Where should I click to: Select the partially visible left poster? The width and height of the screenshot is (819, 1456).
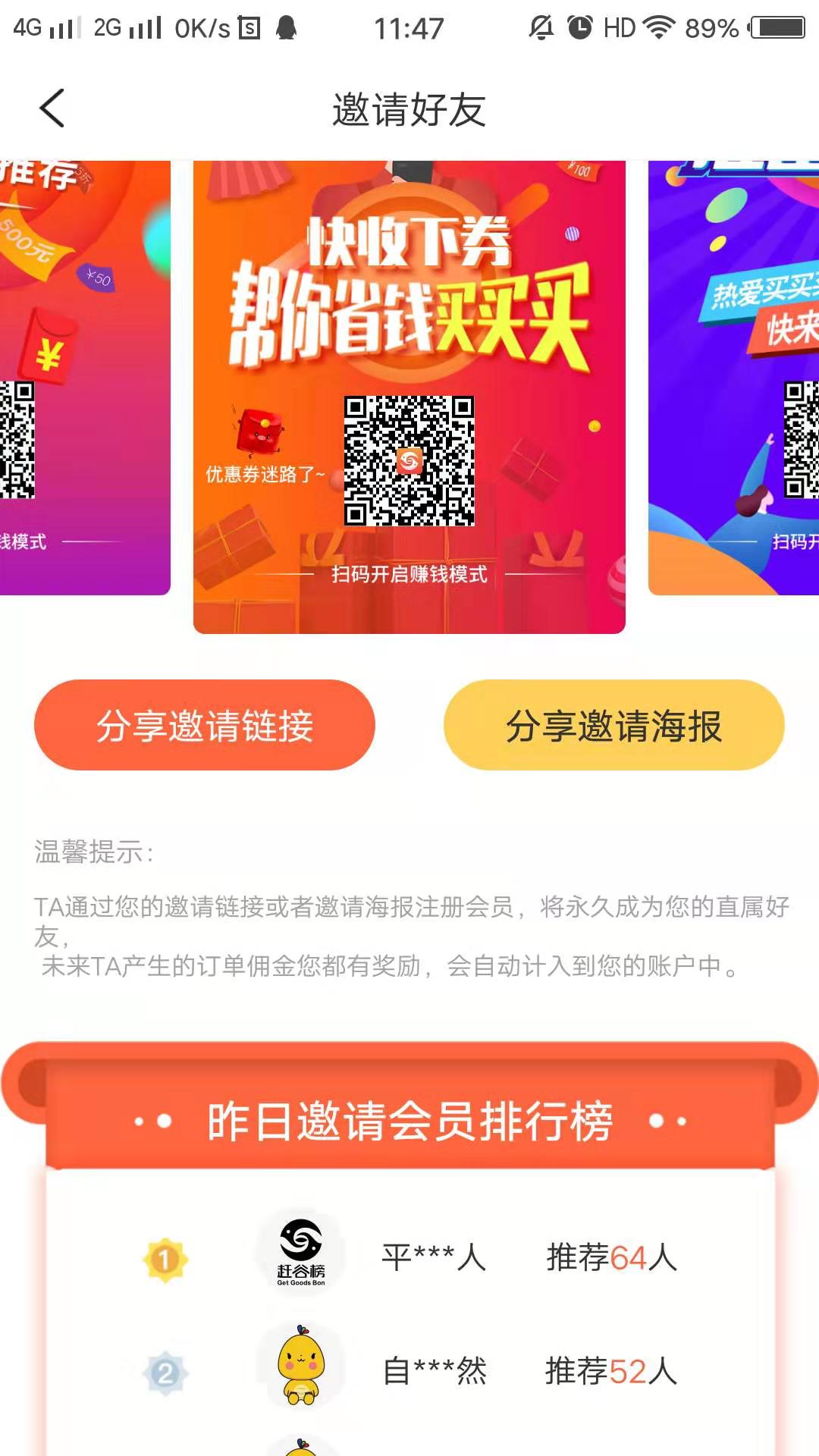[x=83, y=379]
